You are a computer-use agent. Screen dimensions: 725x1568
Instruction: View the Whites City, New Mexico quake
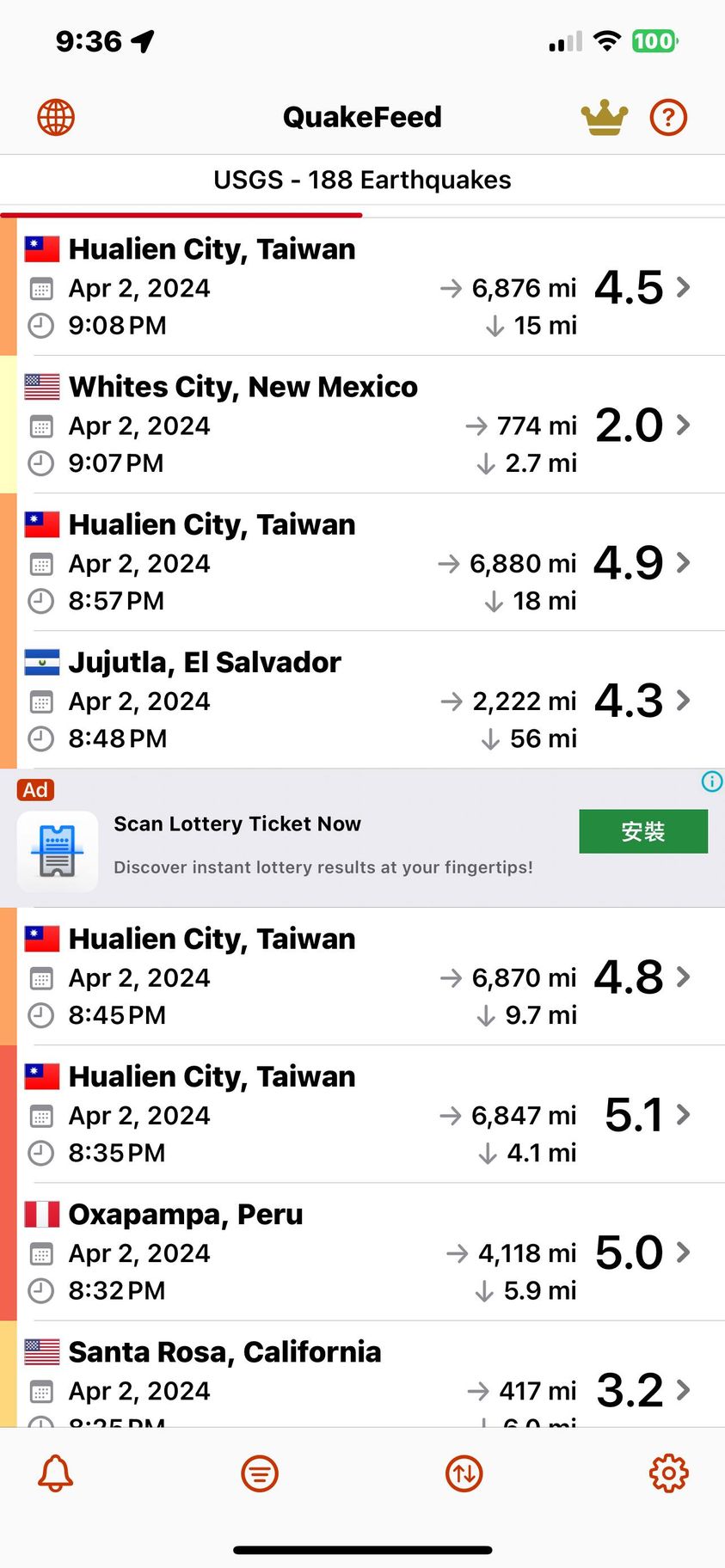pyautogui.click(x=361, y=425)
